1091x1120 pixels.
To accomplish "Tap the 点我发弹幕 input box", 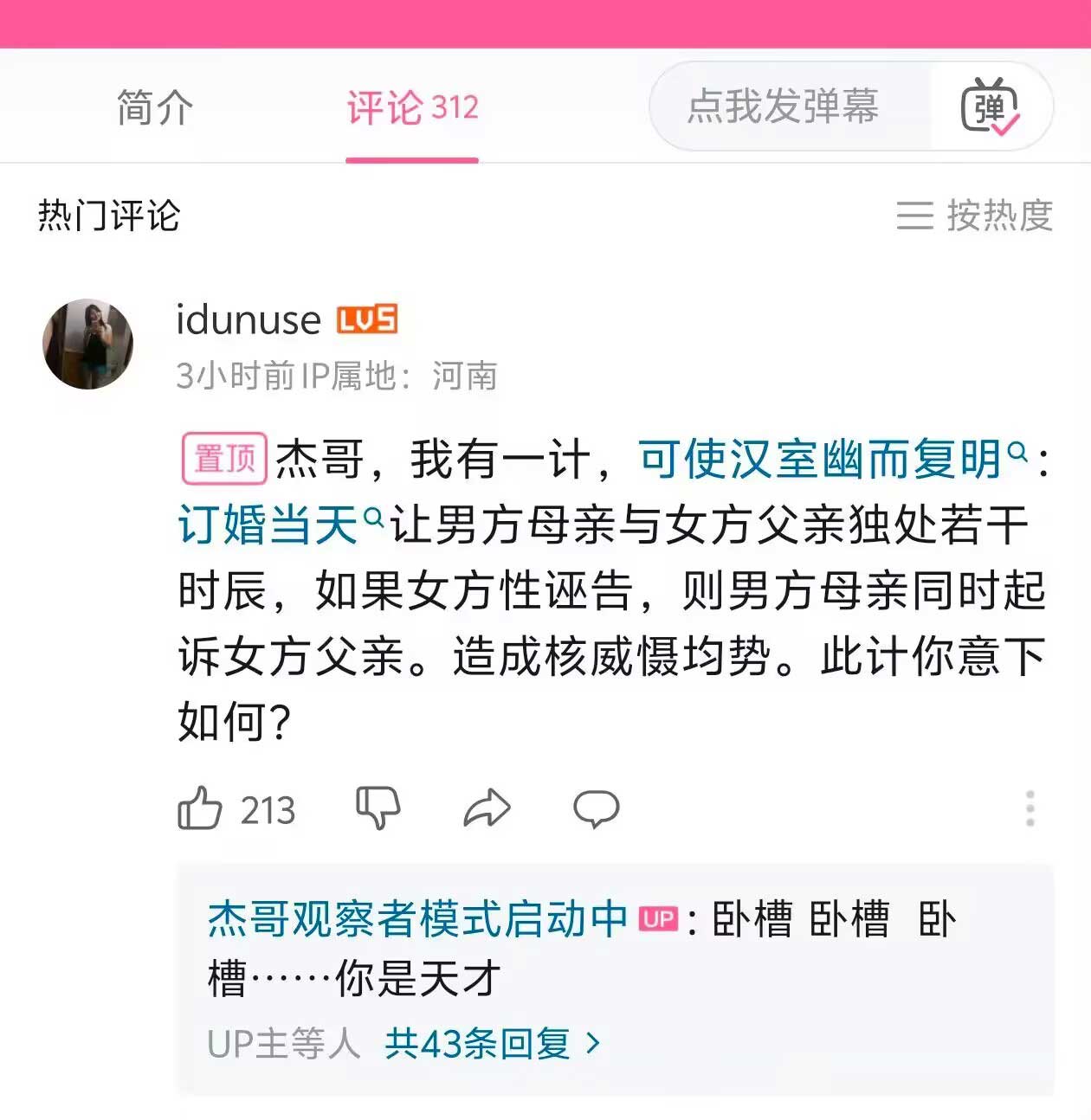I will [783, 106].
